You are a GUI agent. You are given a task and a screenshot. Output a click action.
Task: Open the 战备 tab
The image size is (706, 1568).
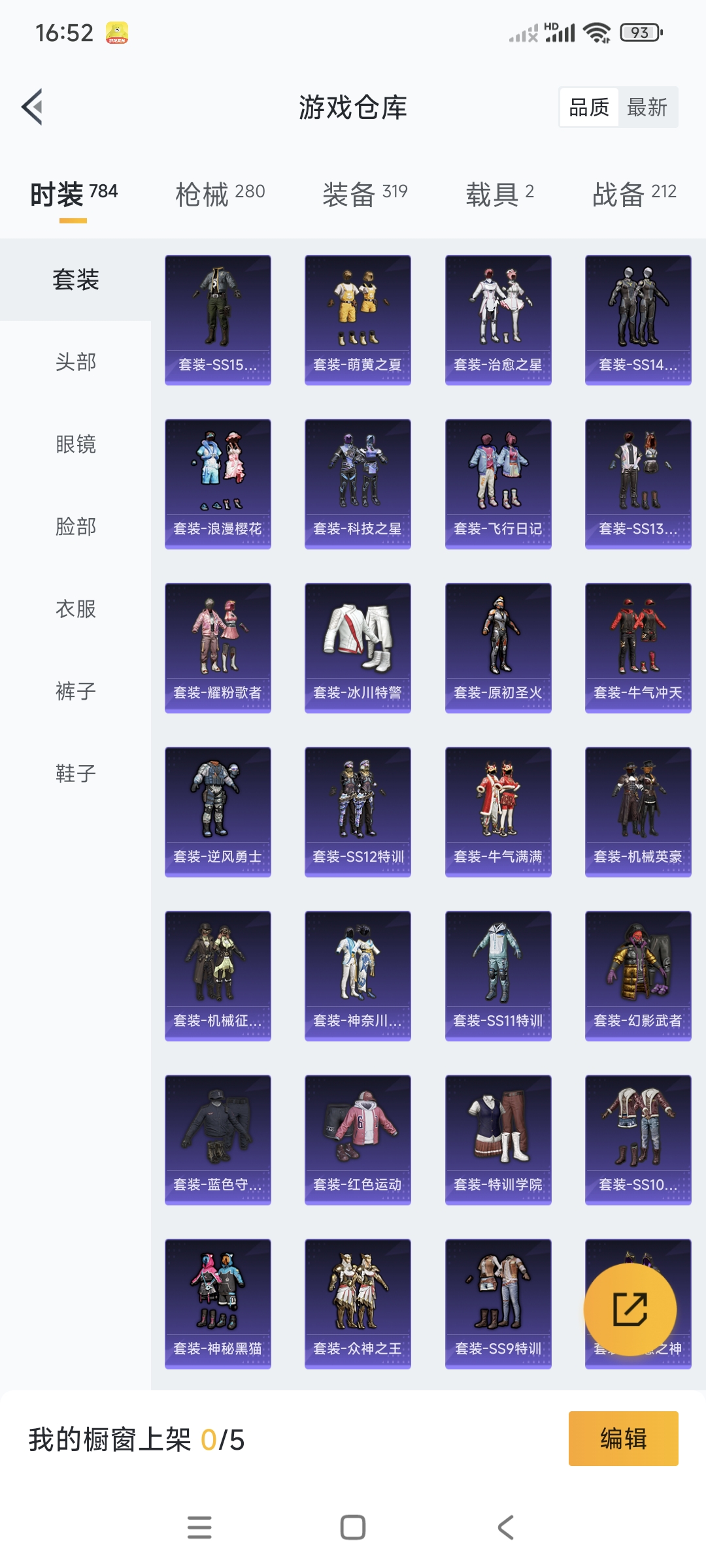click(634, 194)
